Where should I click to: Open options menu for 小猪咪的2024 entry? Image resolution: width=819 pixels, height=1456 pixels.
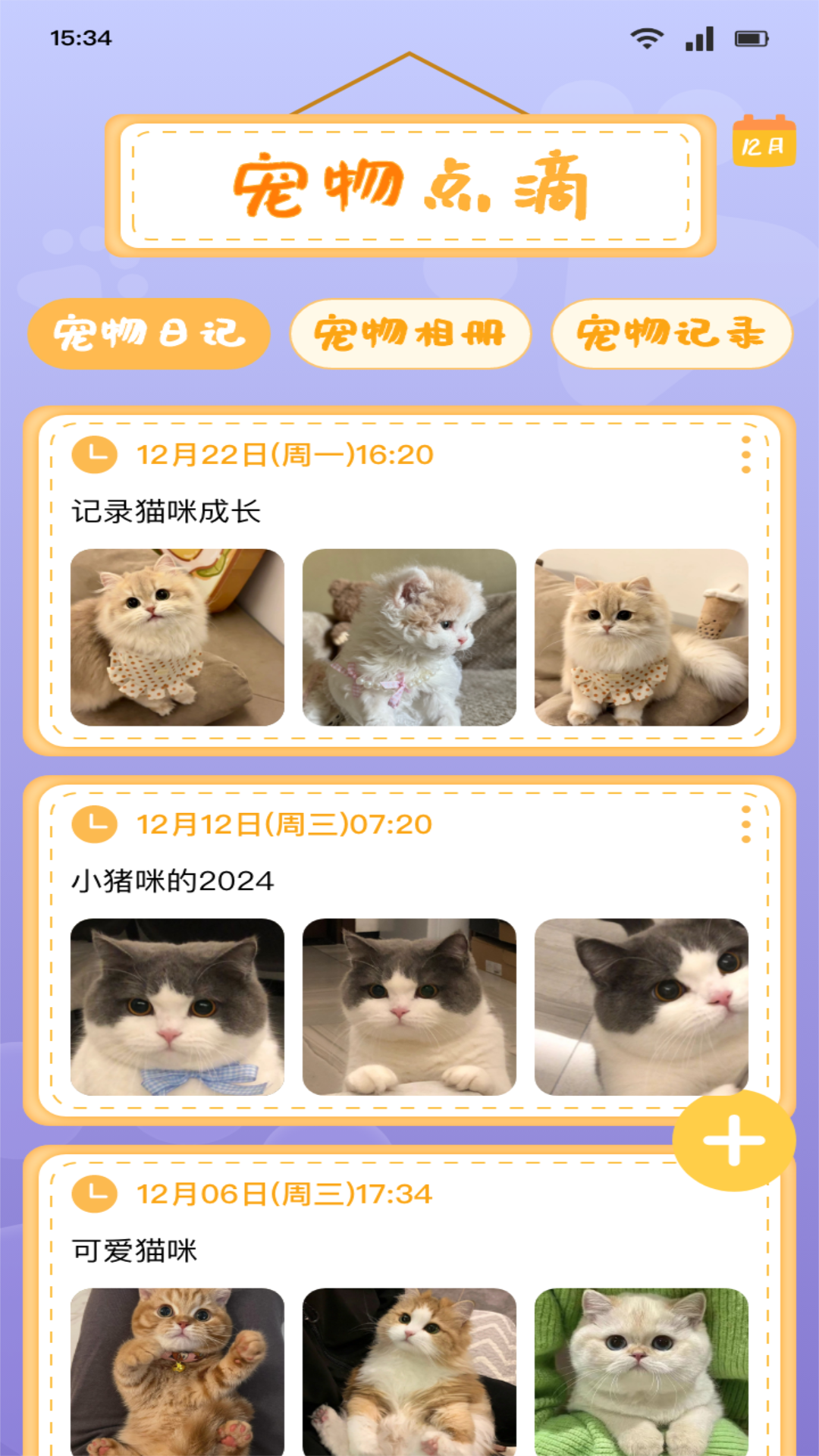[x=746, y=822]
